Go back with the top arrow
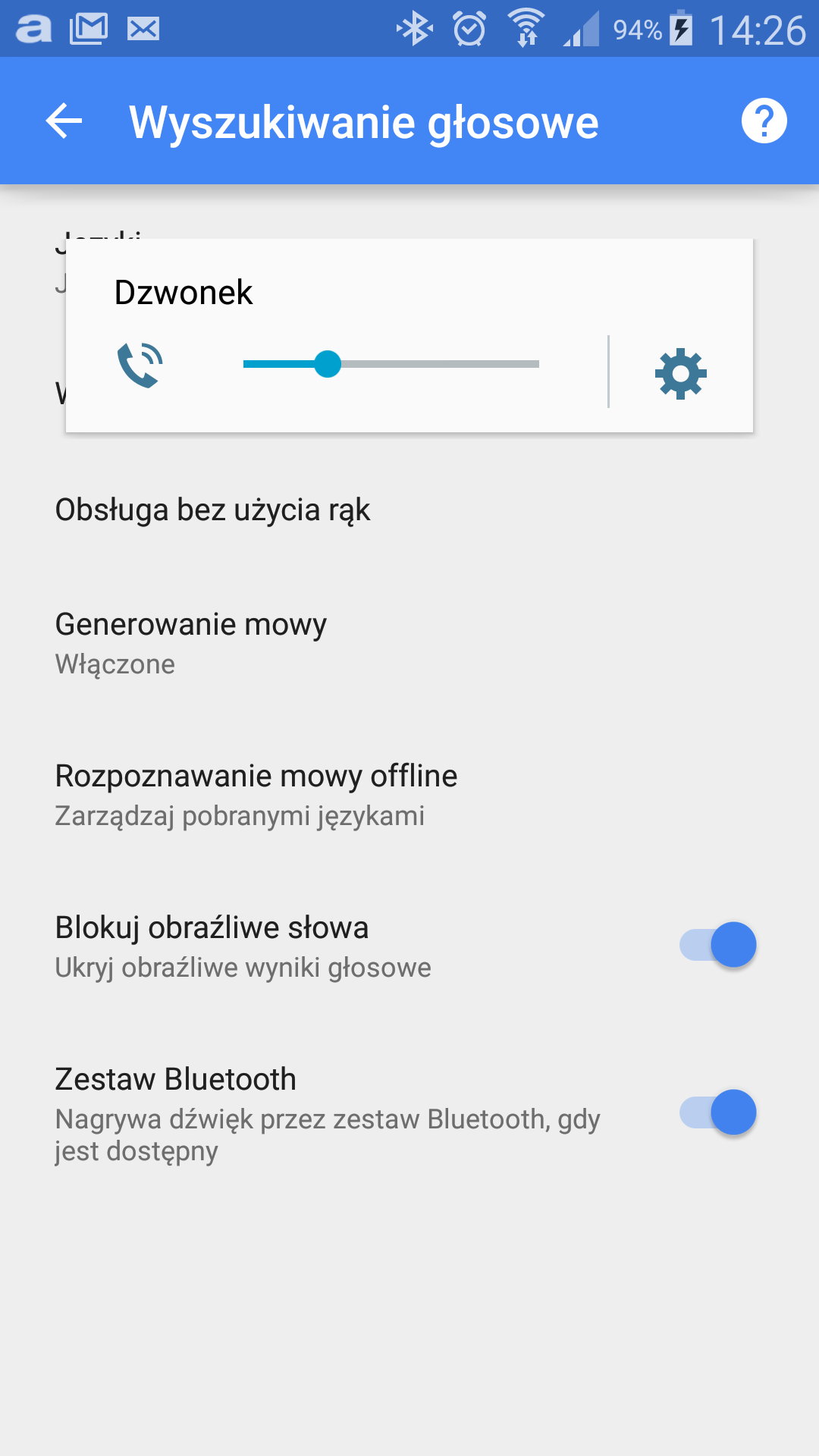The image size is (819, 1456). pos(64,121)
